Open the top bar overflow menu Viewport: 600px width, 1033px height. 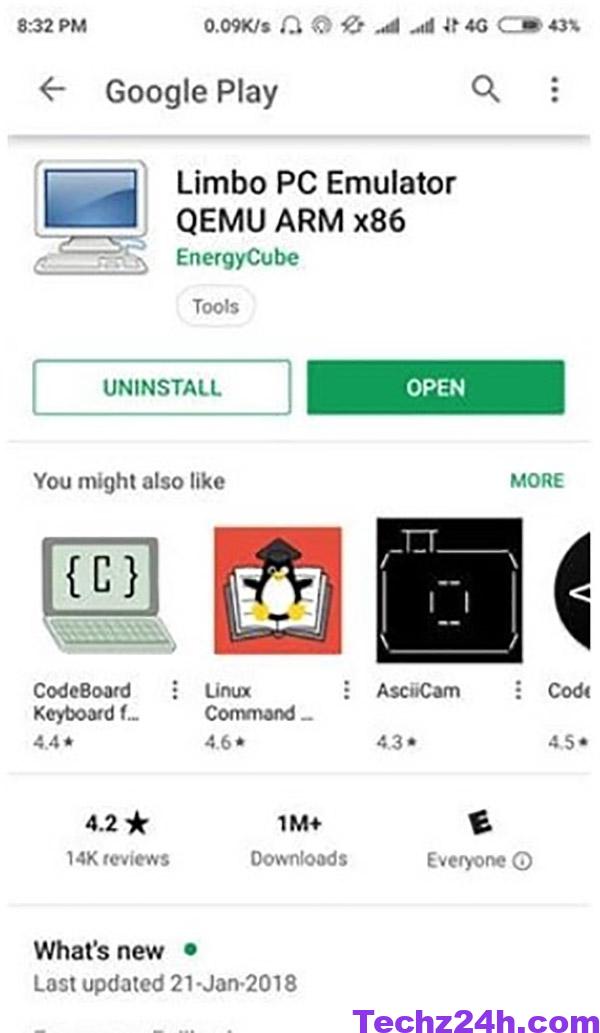click(555, 90)
